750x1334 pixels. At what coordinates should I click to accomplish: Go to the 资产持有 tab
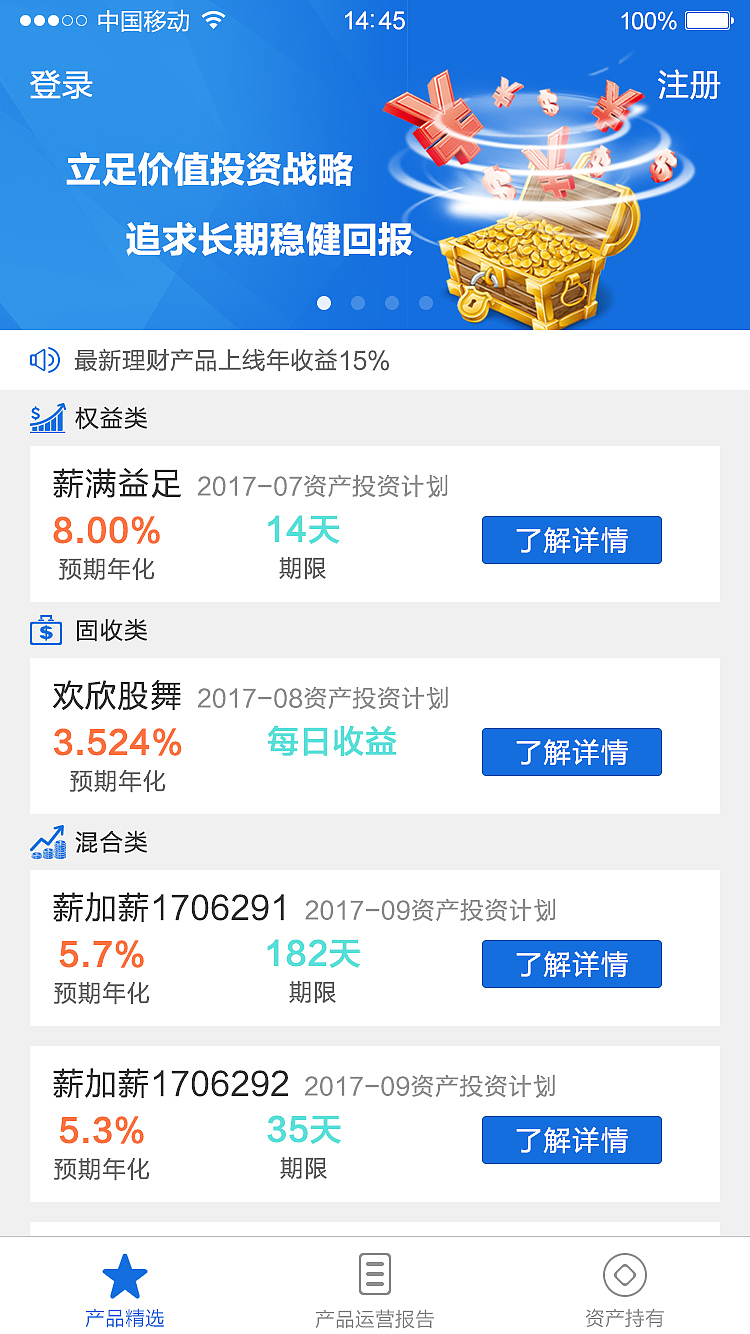coord(625,1290)
